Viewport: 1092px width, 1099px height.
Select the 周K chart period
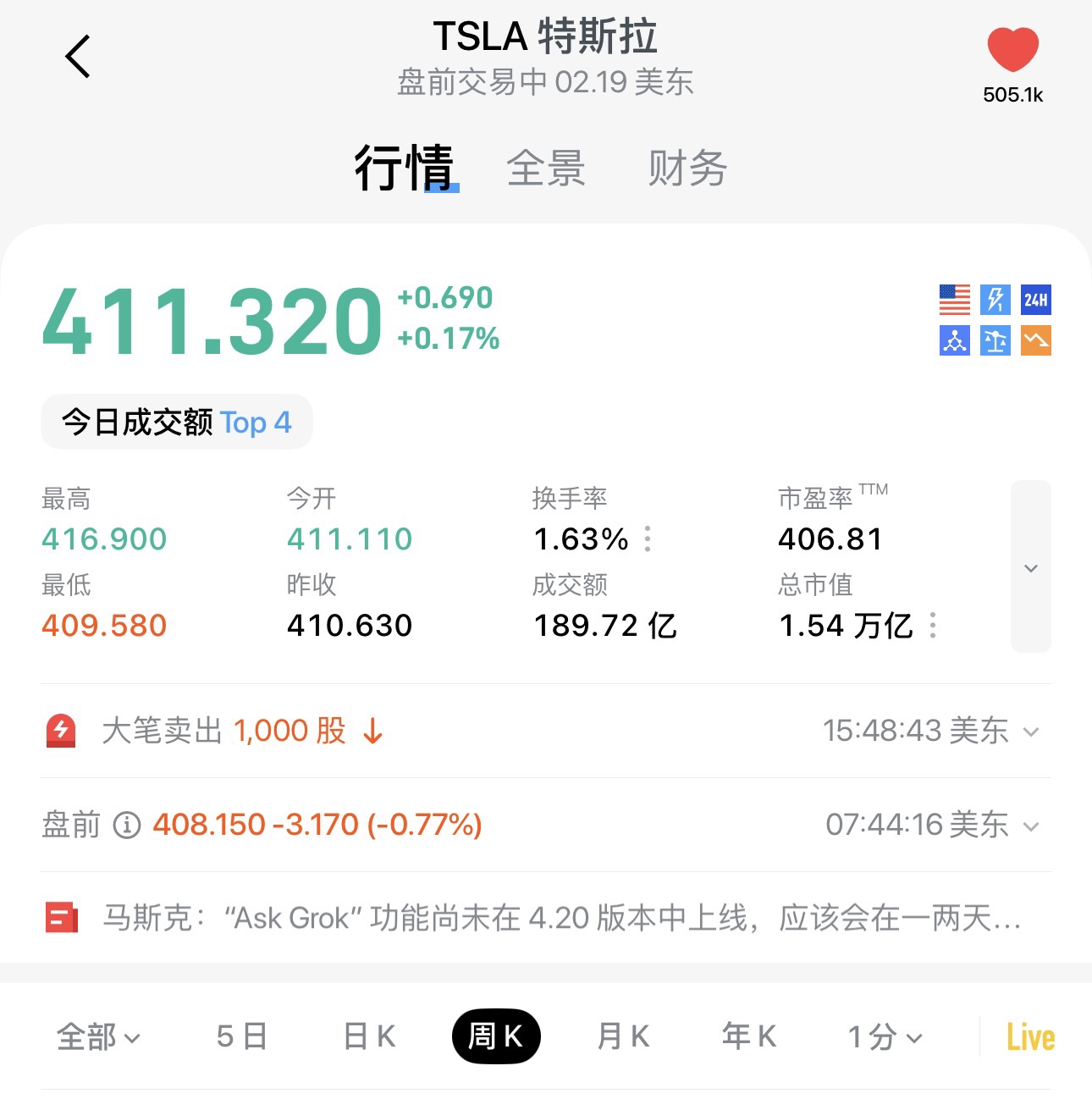pos(496,1036)
